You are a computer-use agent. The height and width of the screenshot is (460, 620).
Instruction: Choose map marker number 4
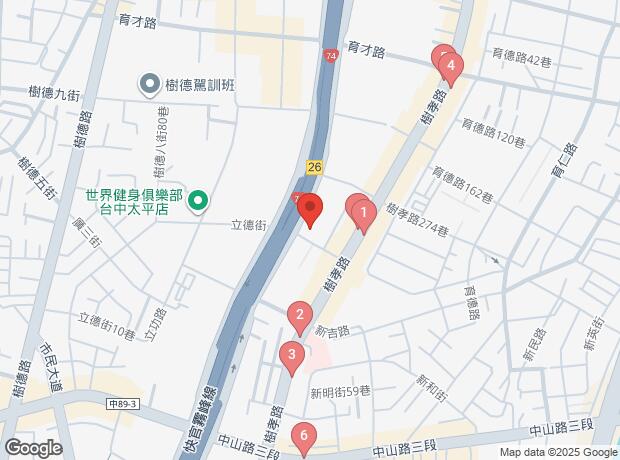click(x=451, y=68)
